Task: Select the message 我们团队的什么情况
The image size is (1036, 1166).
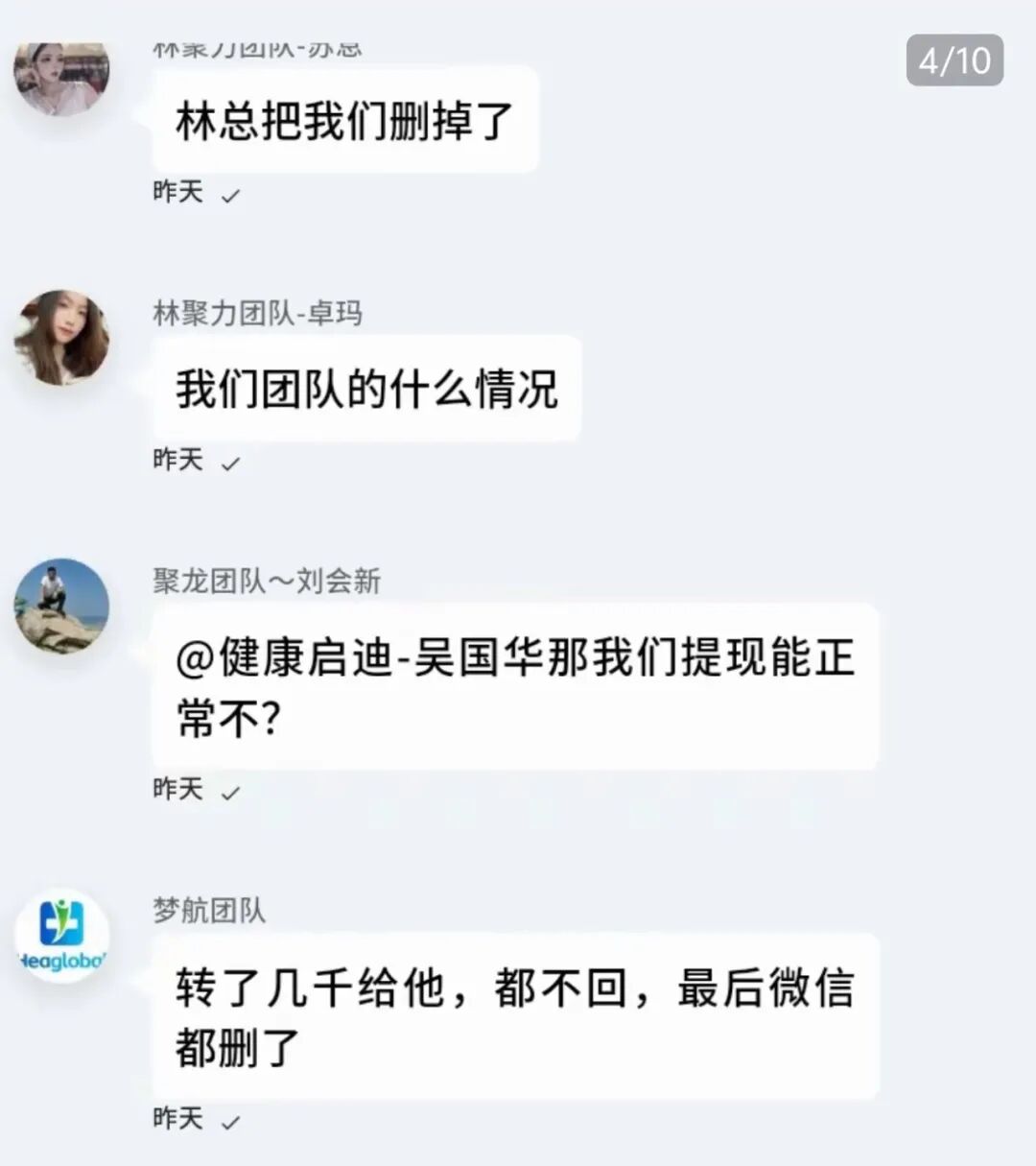Action: 368,387
